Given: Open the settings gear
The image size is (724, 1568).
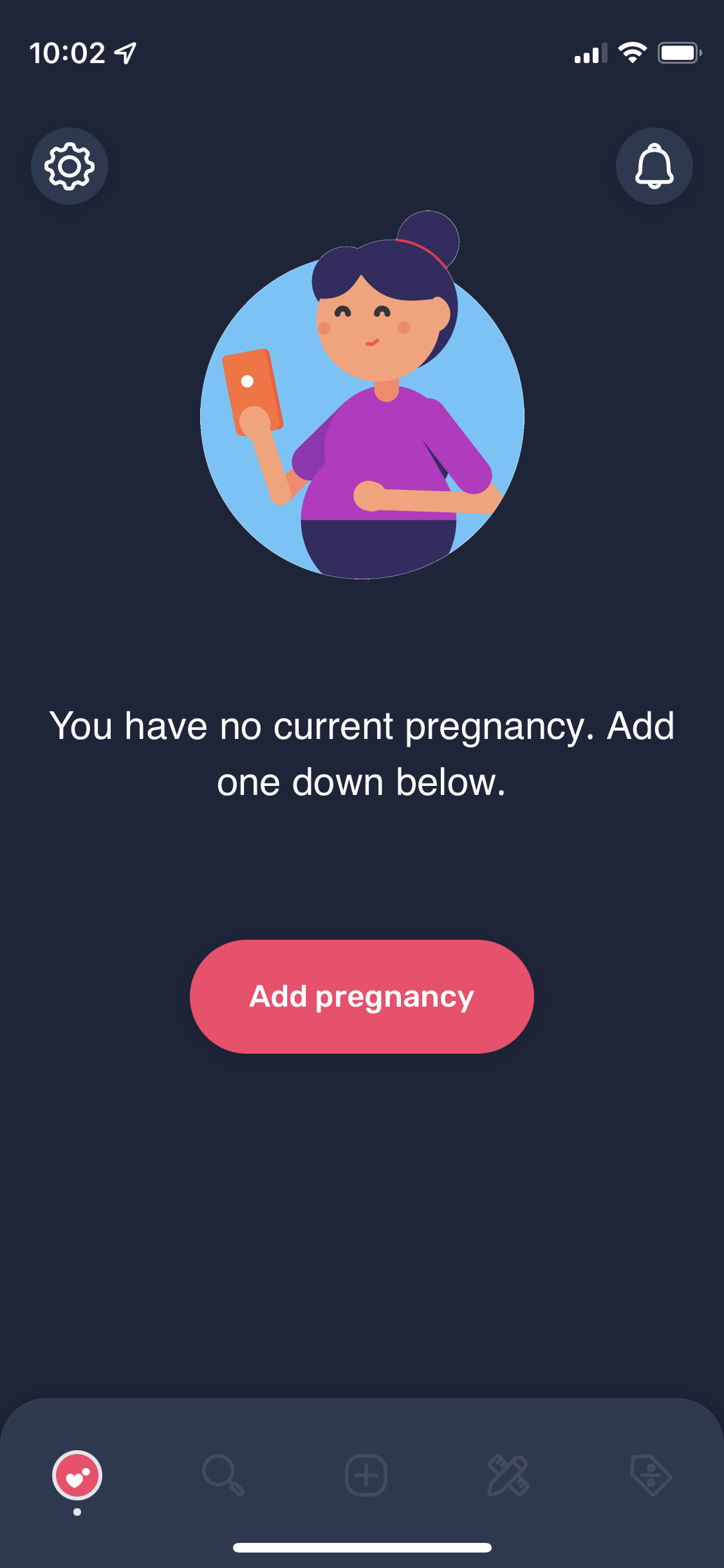Looking at the screenshot, I should [70, 166].
